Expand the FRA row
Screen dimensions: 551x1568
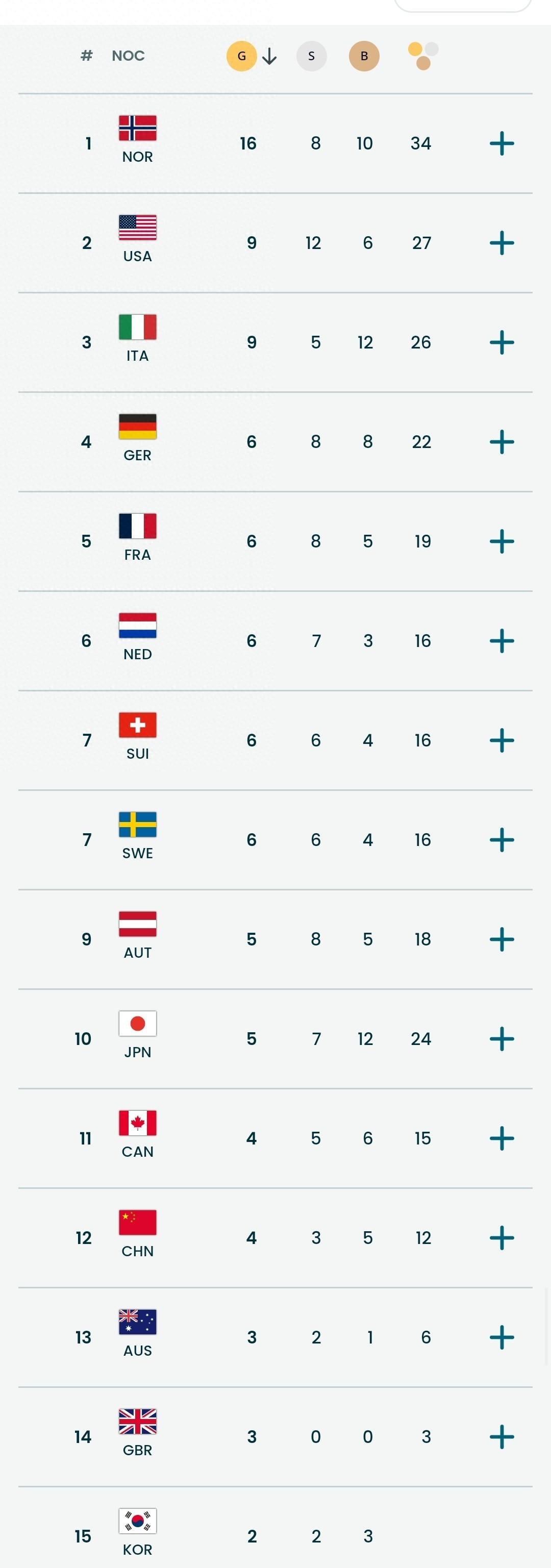pyautogui.click(x=502, y=541)
